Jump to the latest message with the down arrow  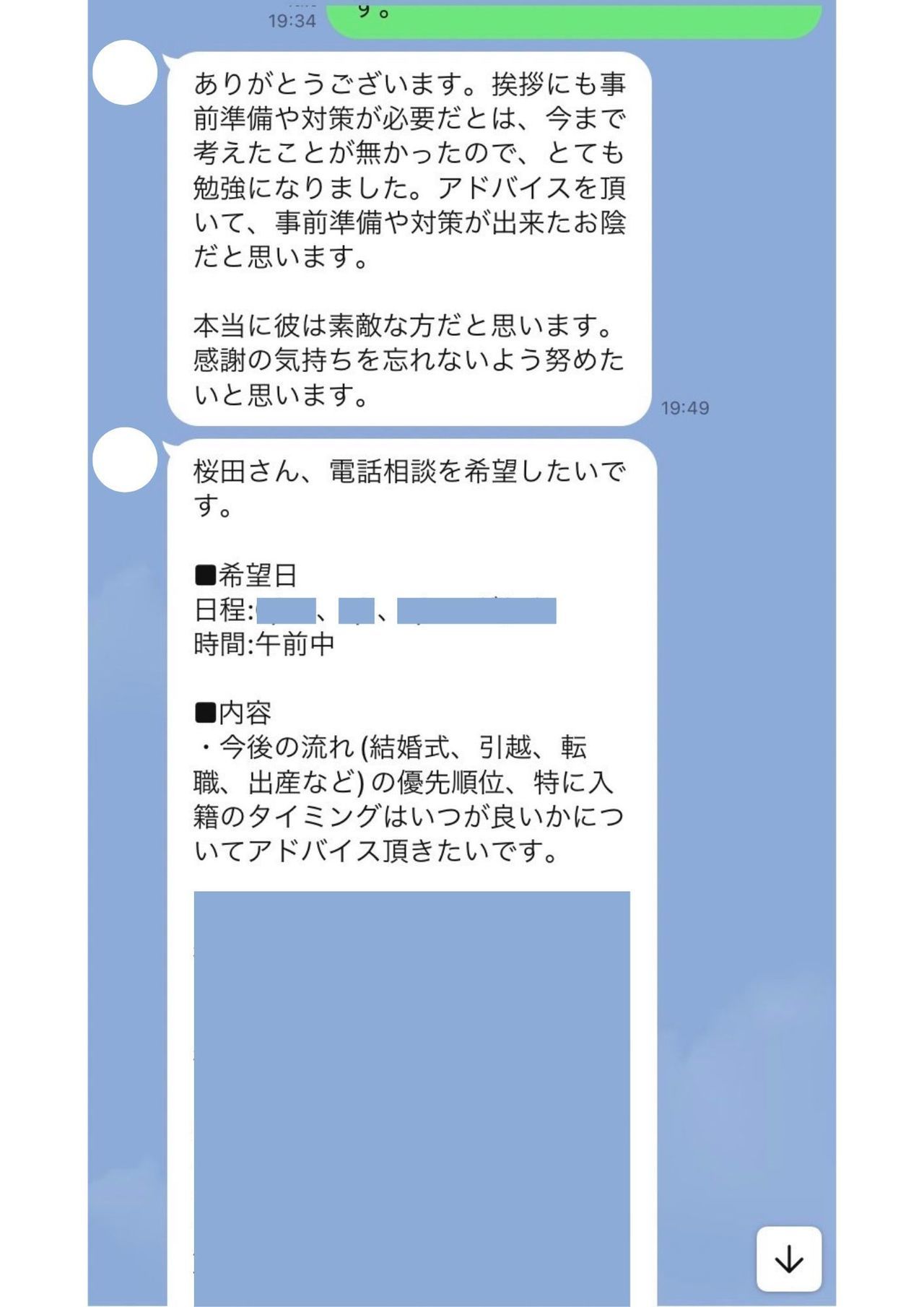point(789,1259)
